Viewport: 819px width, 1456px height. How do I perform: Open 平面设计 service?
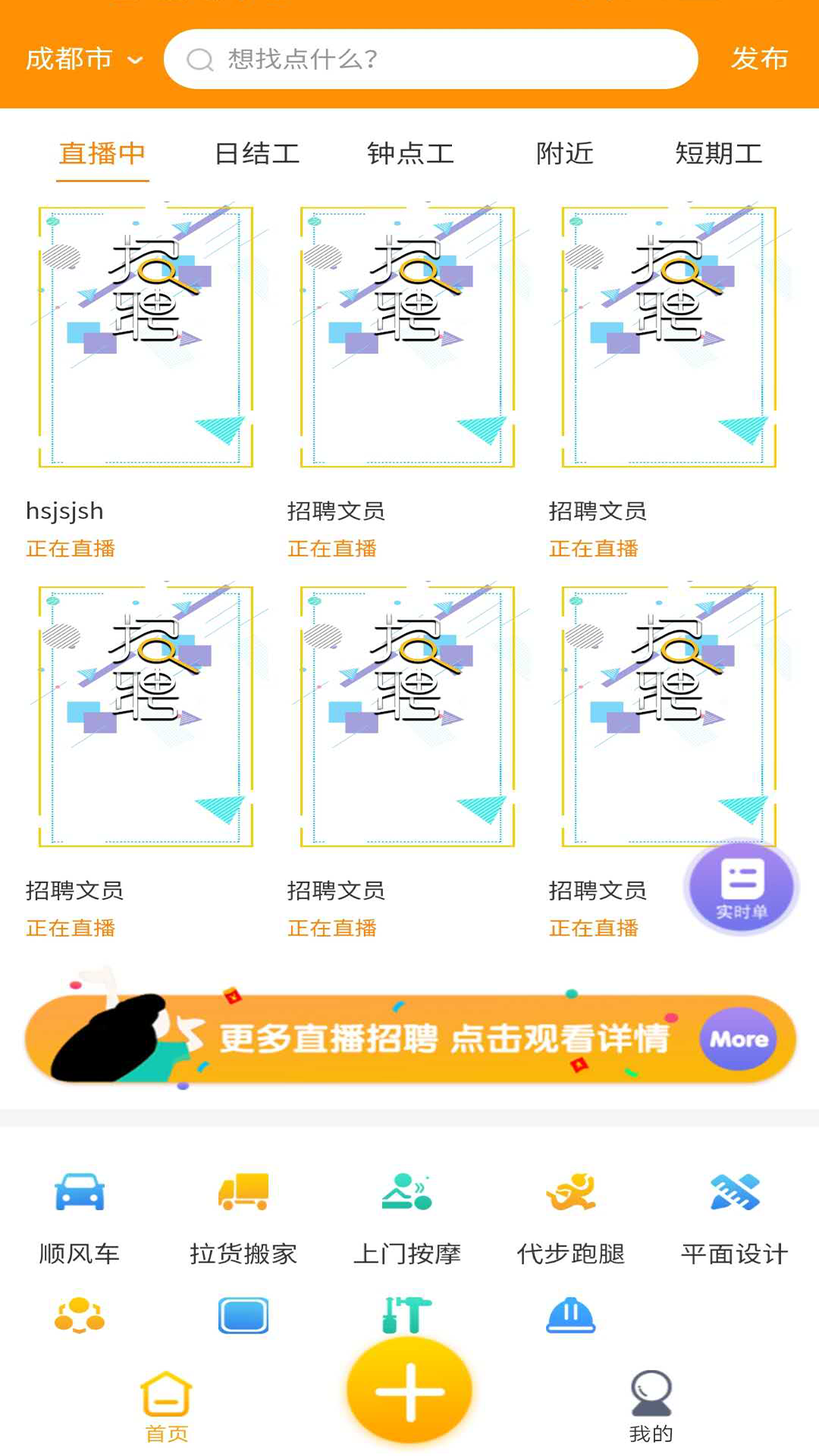734,1213
